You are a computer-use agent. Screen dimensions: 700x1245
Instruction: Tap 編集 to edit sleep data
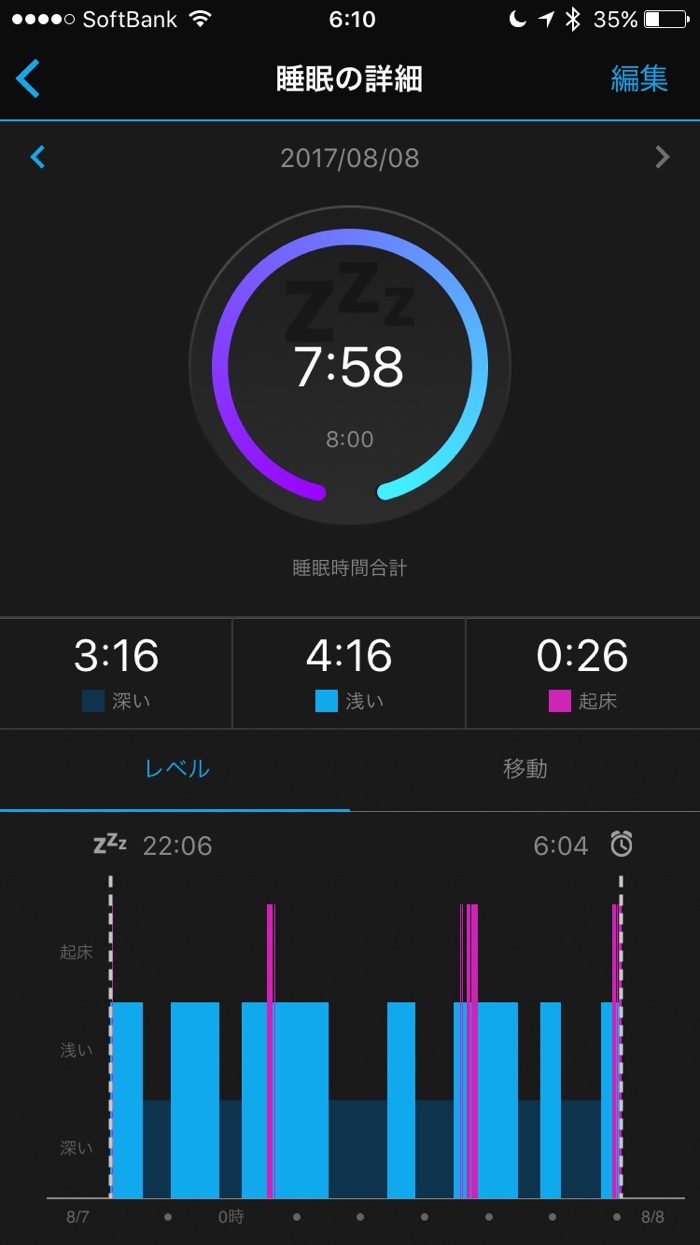tap(639, 79)
